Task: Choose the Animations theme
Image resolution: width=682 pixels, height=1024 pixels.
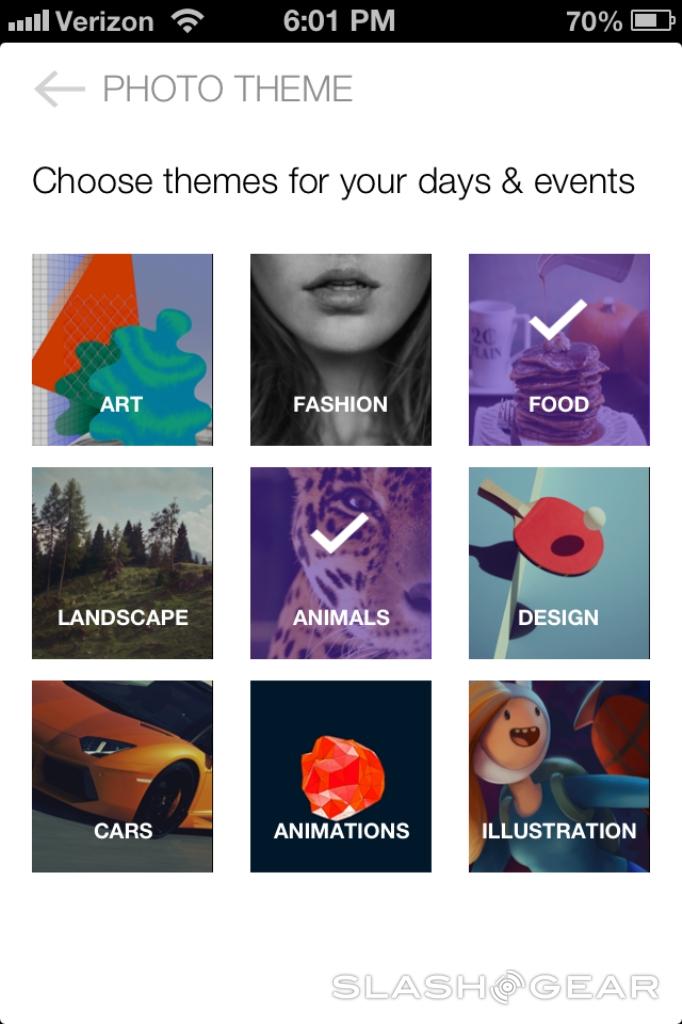Action: point(340,776)
